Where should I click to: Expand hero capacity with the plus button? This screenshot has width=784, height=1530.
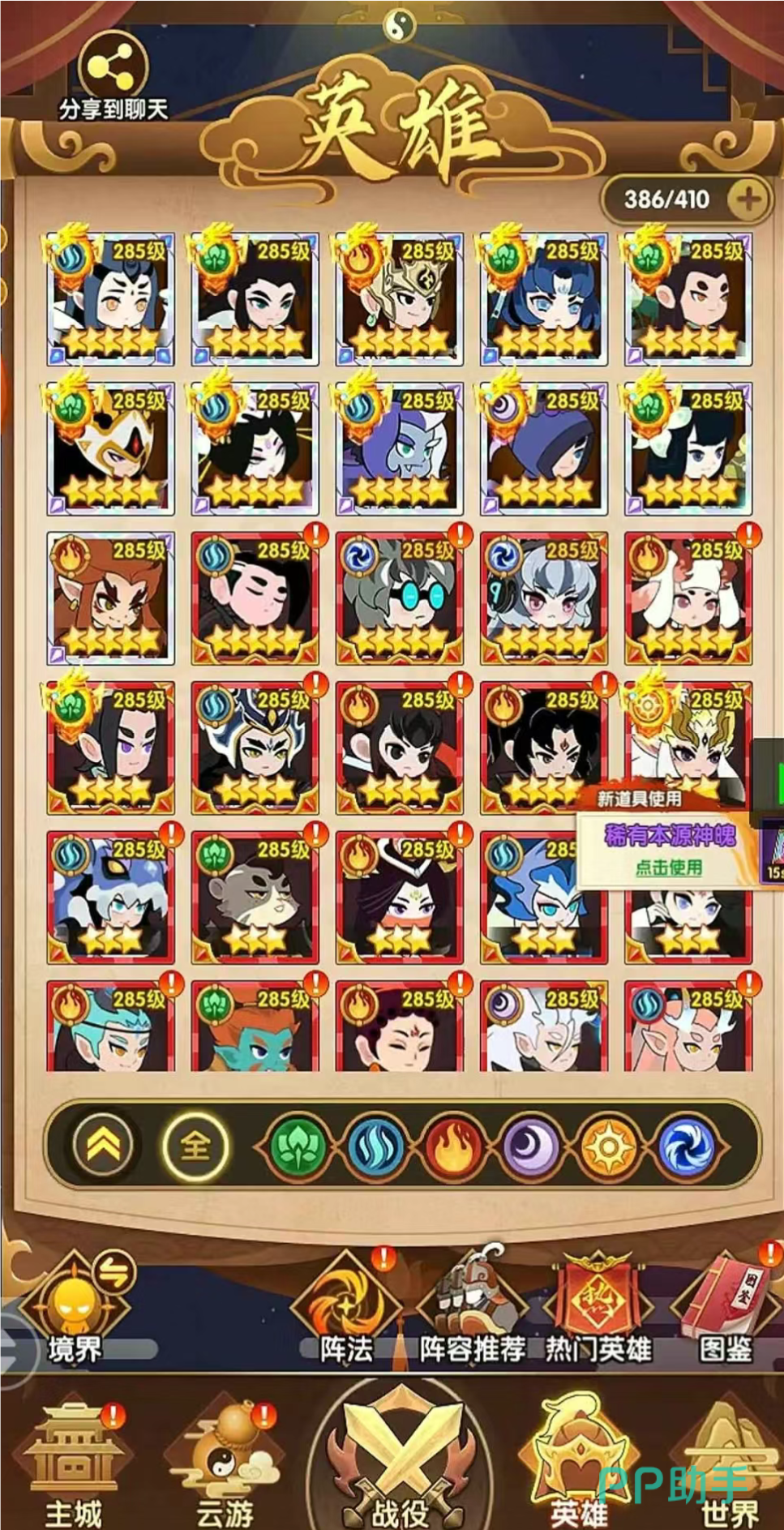[748, 199]
